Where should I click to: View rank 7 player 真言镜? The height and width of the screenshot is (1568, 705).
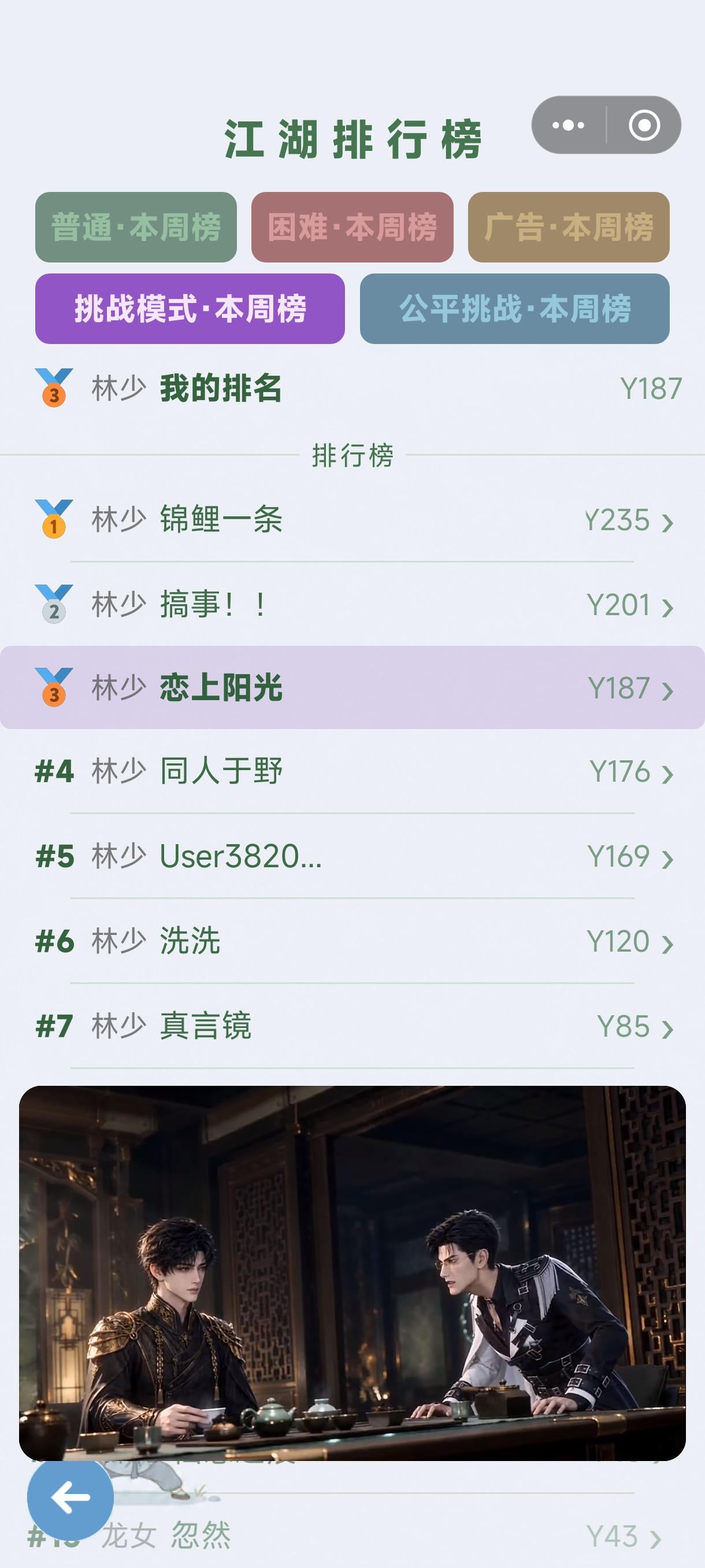352,1026
